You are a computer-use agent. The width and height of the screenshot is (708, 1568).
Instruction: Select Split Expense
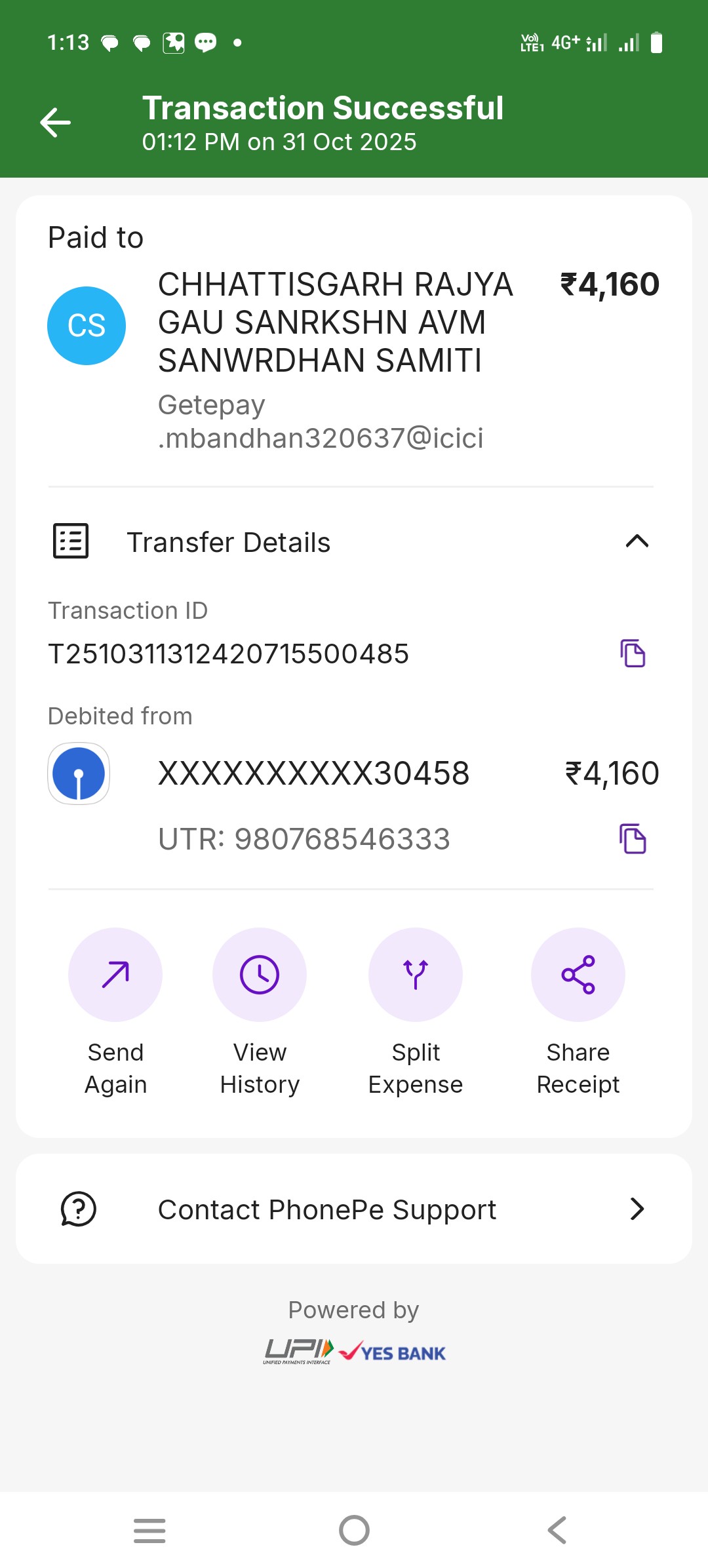(416, 975)
